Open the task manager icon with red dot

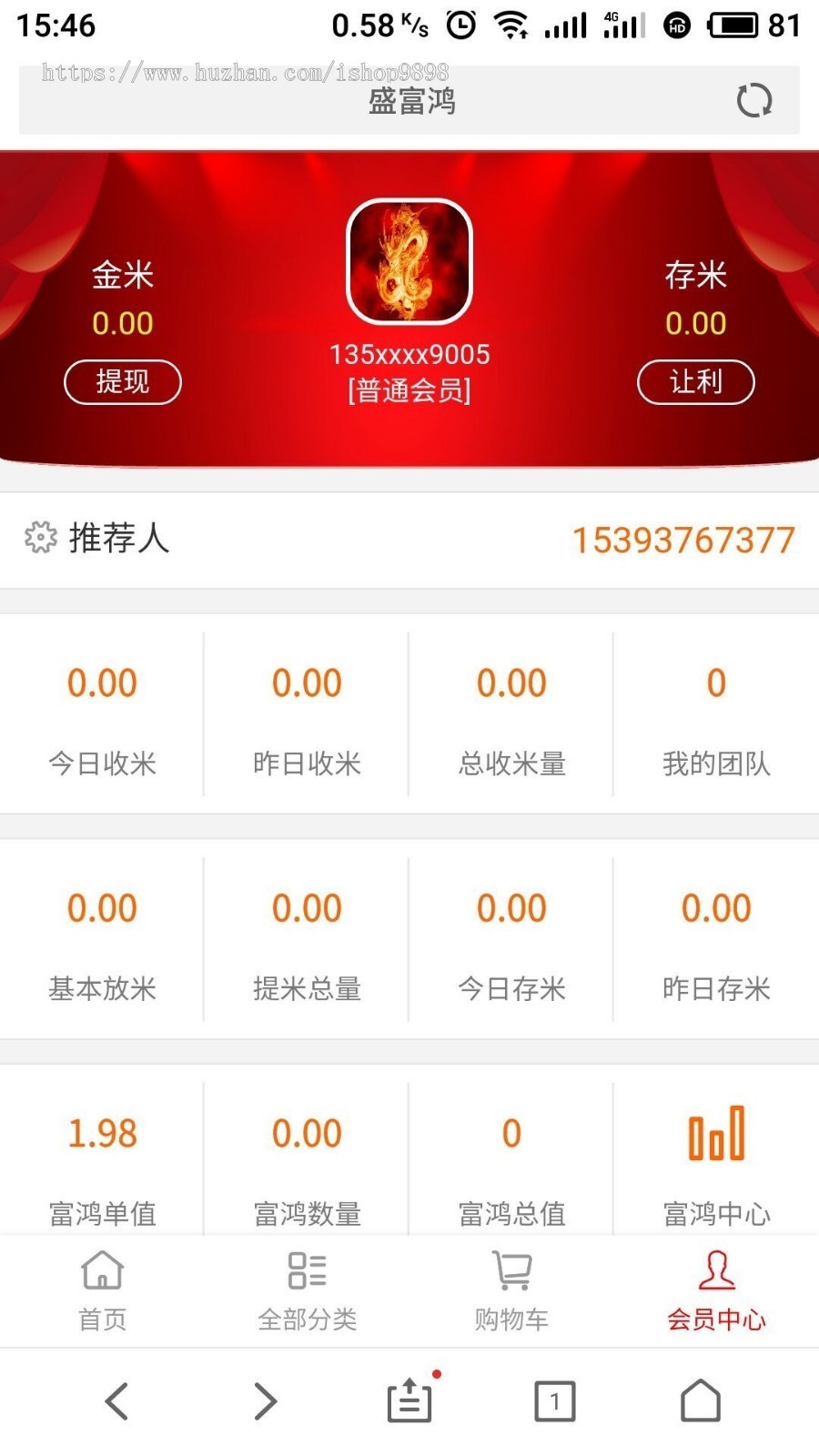point(409,1401)
